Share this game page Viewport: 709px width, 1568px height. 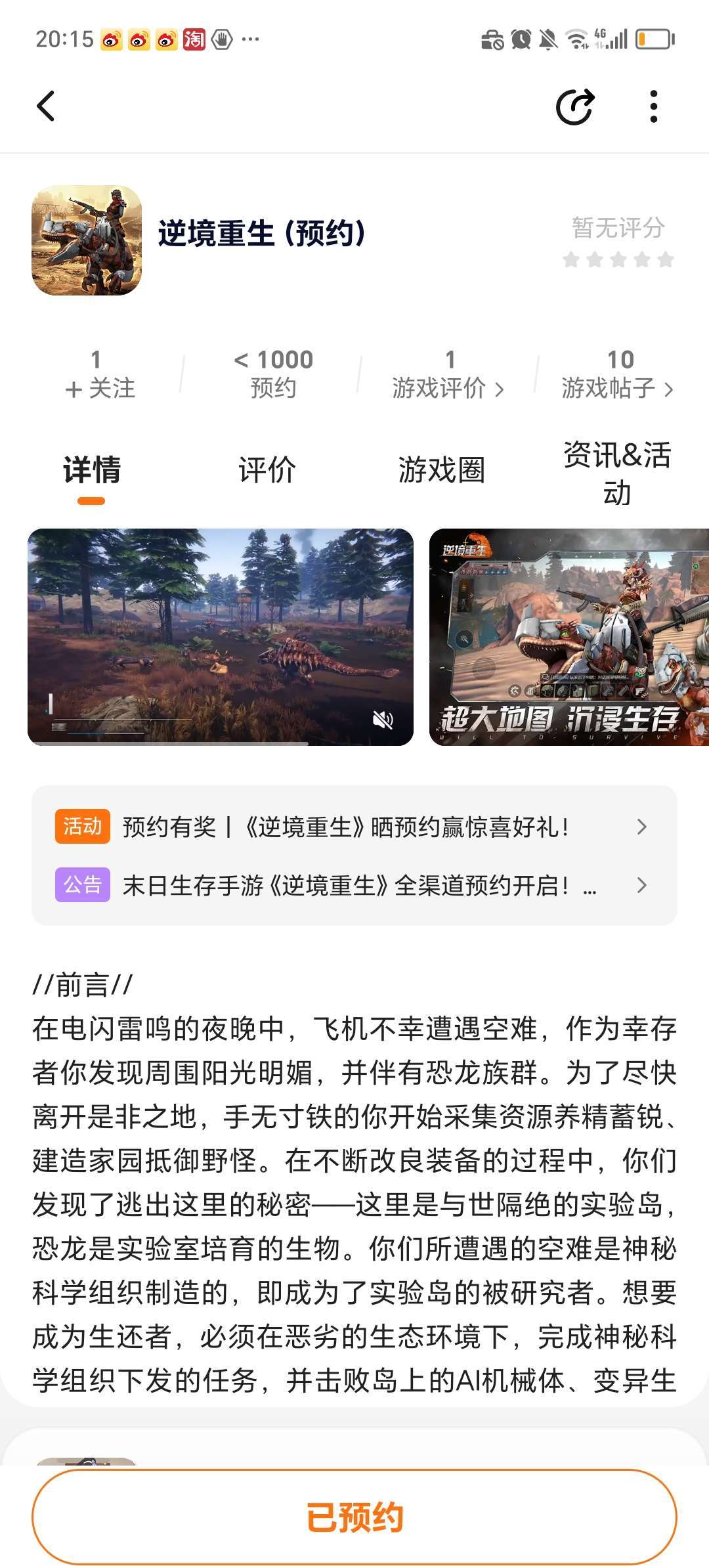pos(575,106)
